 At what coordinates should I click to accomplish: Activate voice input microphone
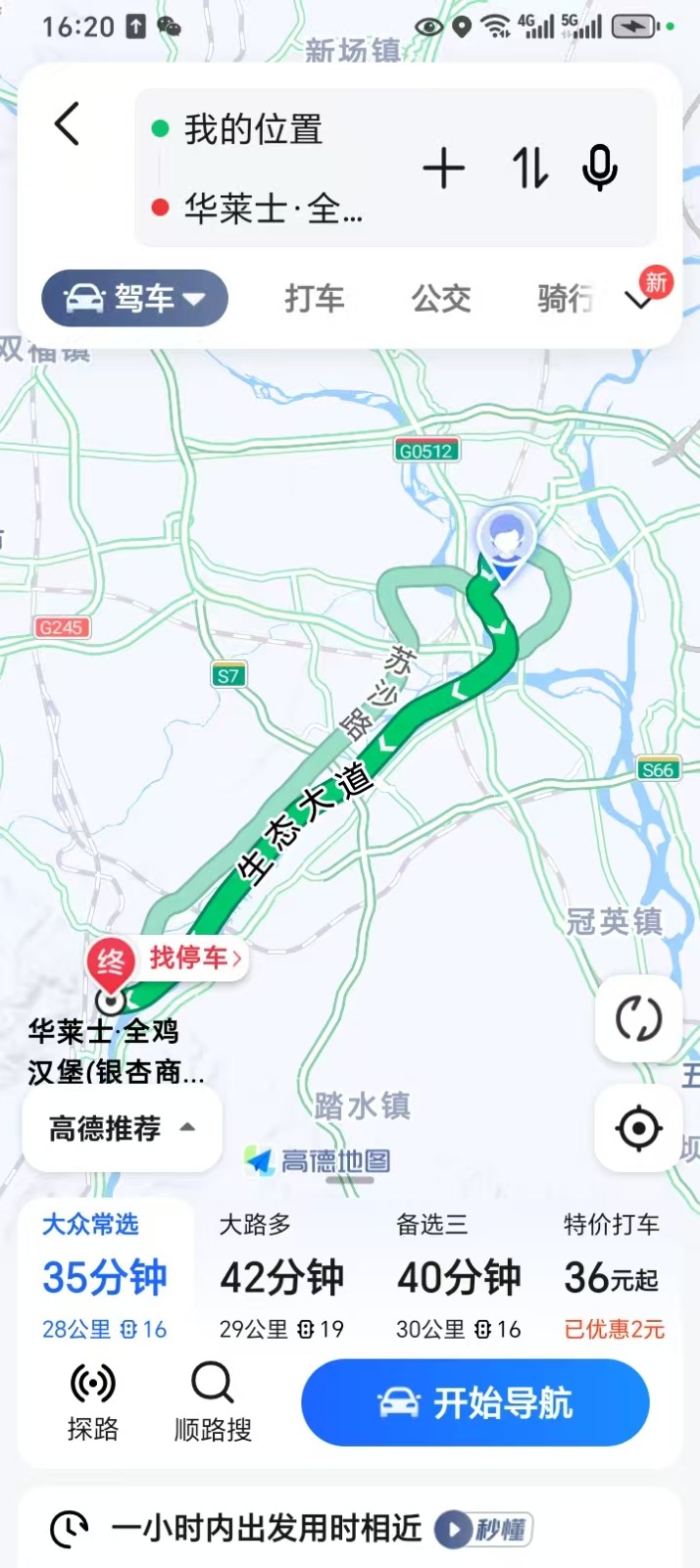(599, 169)
